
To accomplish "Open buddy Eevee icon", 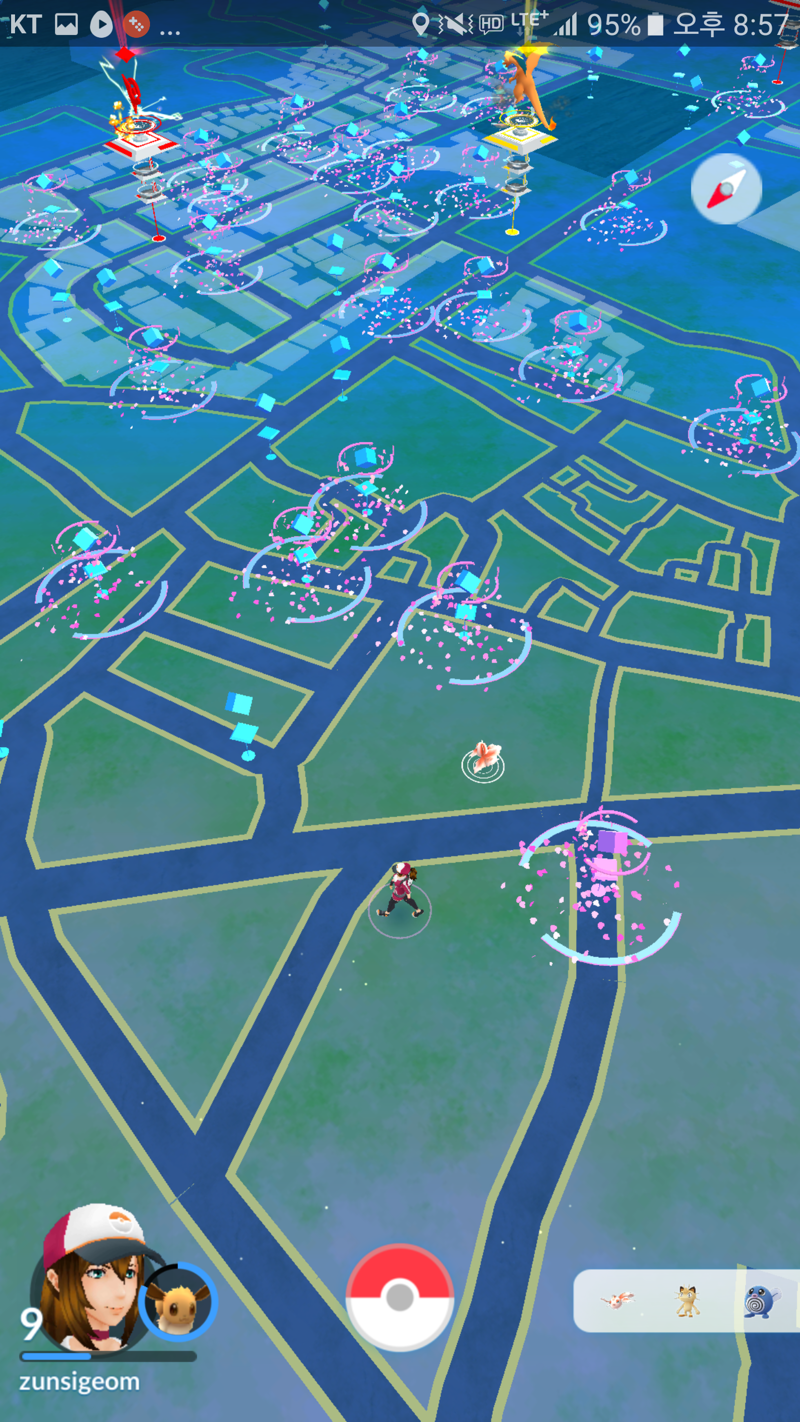I will pos(178,1302).
